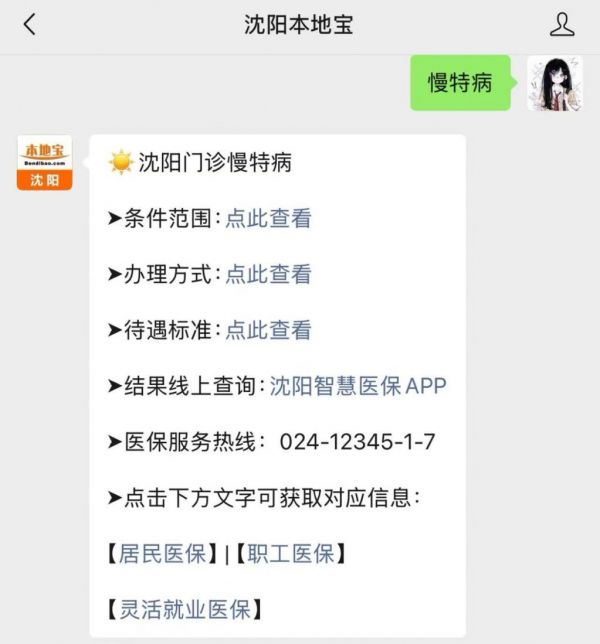Tap my own avatar beside 慢特病

(x=554, y=83)
